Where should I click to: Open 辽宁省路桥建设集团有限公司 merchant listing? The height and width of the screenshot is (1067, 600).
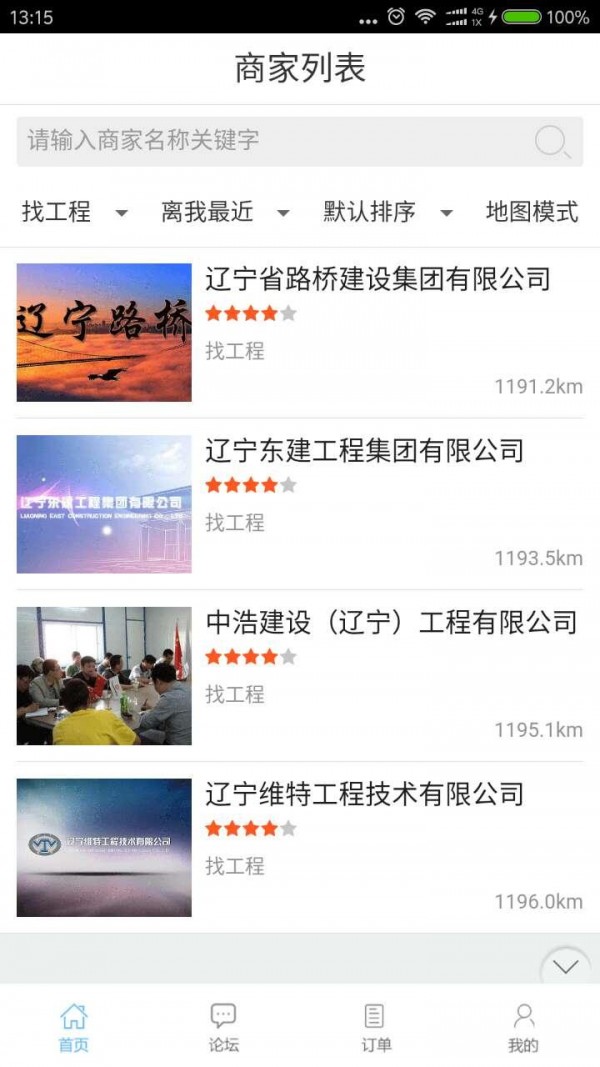378,279
